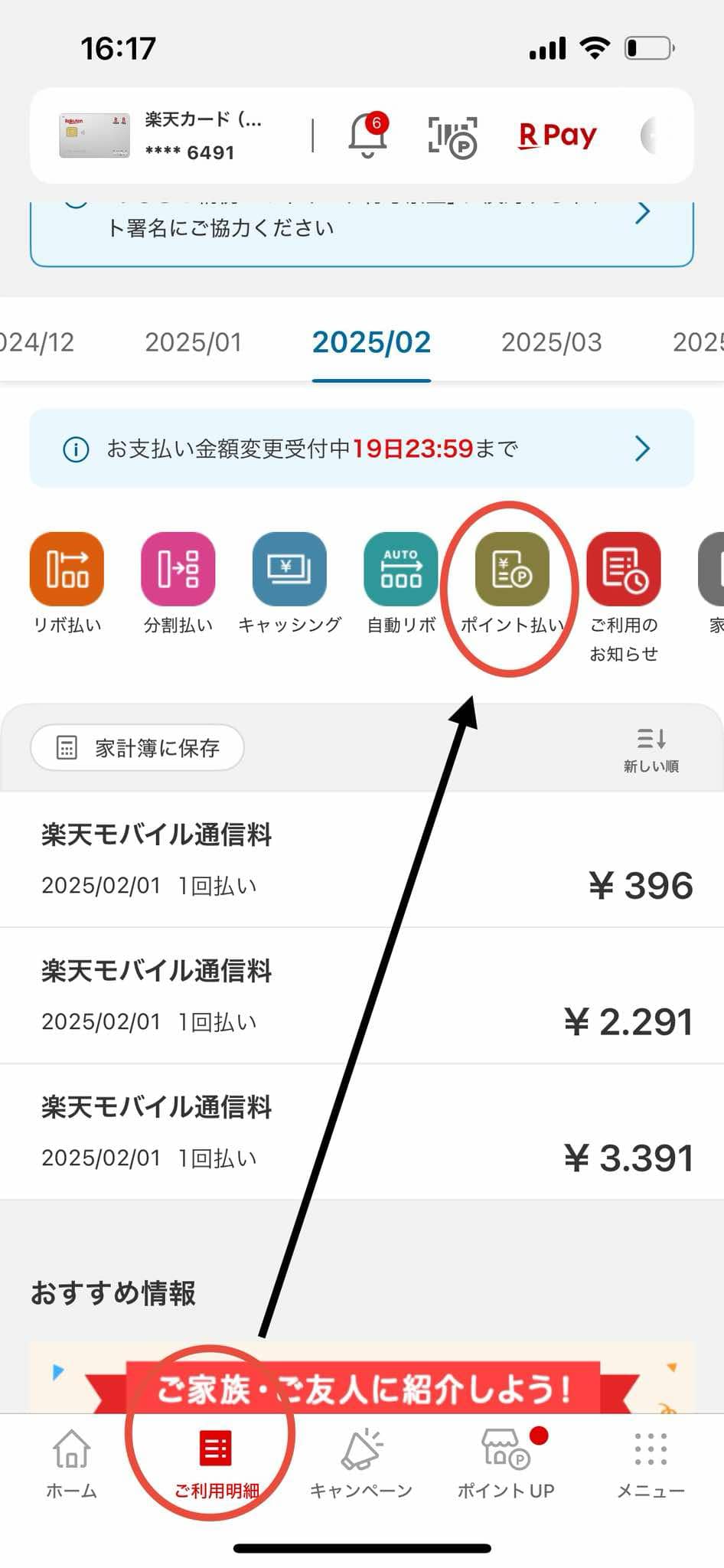Open お支払い金額変更受付中 notice
Image resolution: width=724 pixels, height=1568 pixels.
pos(361,449)
